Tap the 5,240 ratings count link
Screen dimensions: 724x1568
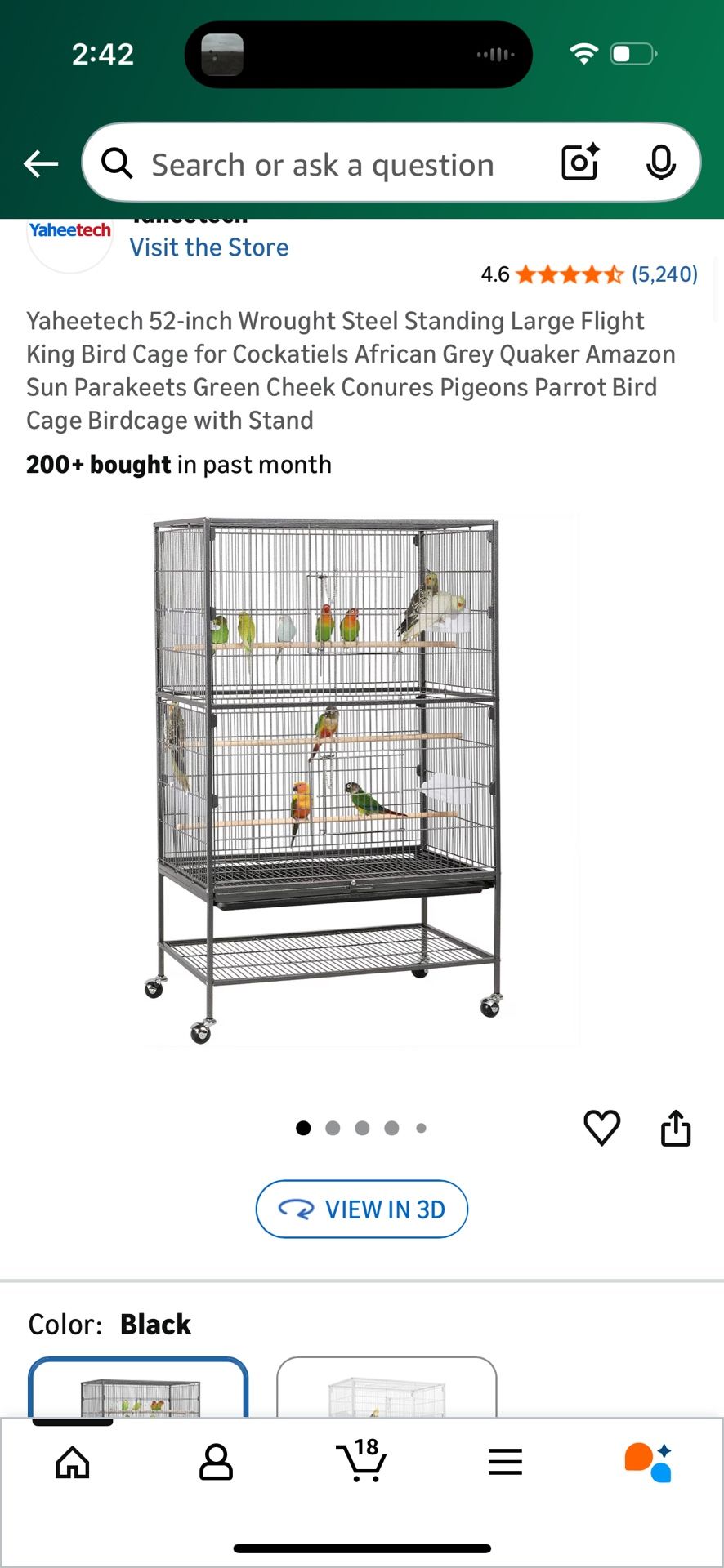[x=664, y=274]
